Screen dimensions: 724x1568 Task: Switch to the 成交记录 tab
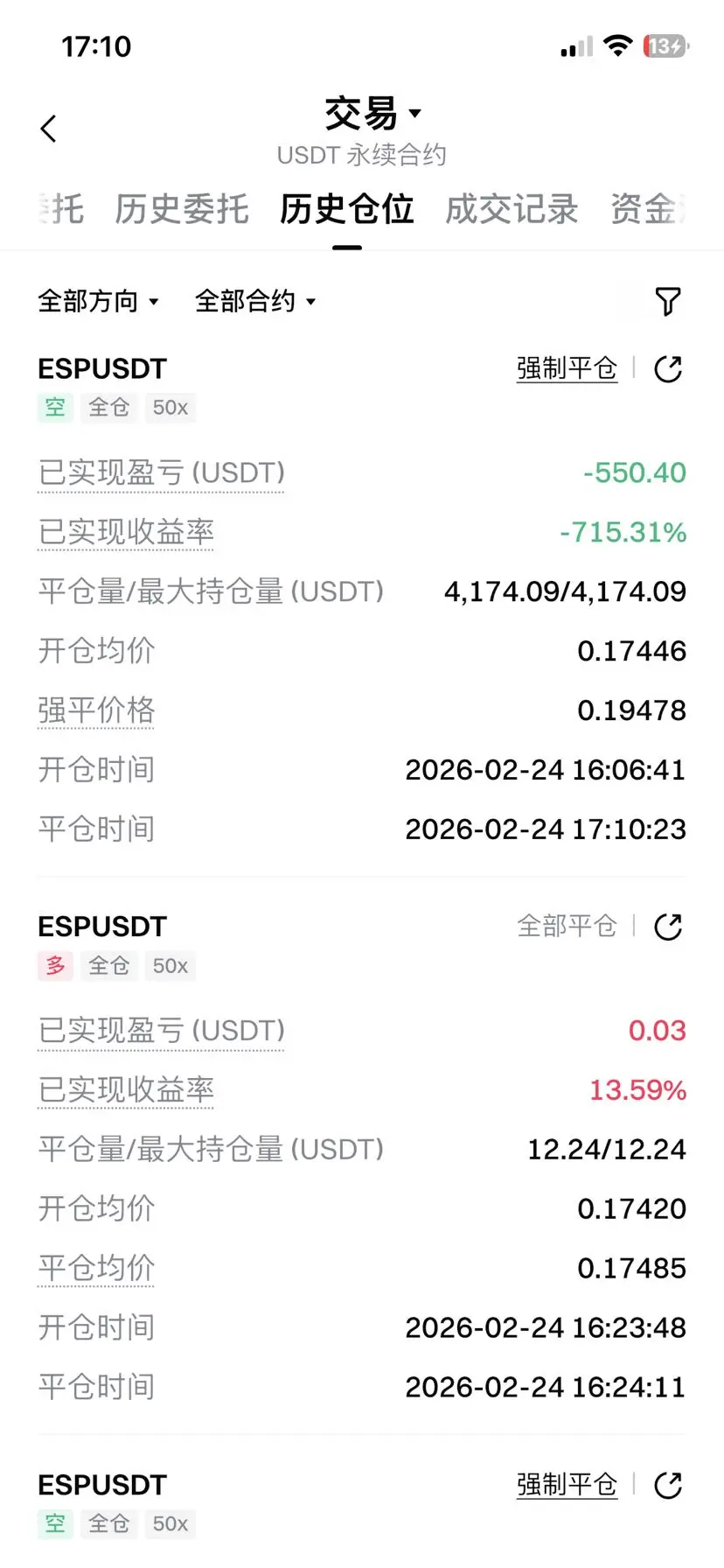point(512,210)
